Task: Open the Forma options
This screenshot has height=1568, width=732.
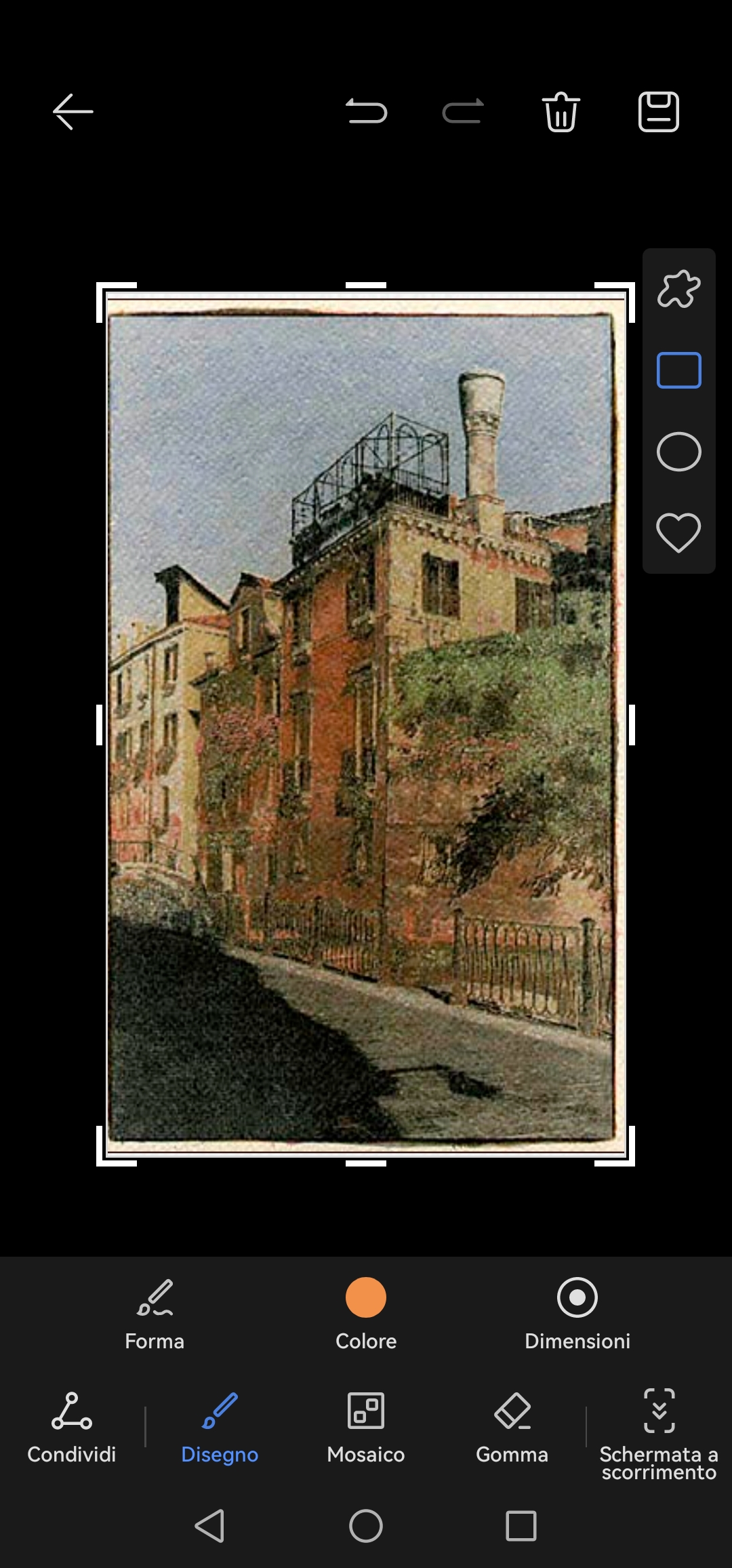Action: (155, 1314)
